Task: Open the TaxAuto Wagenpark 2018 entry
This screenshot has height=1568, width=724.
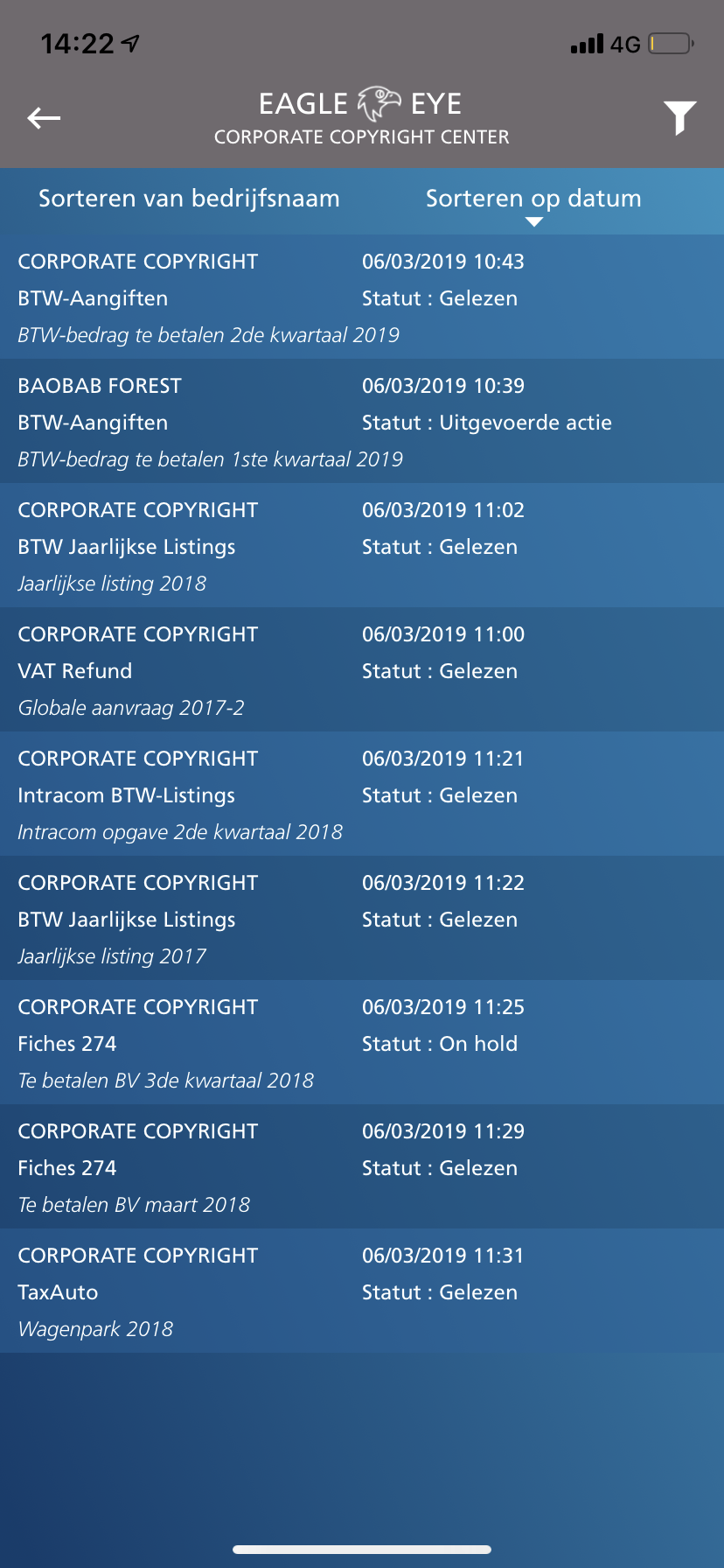Action: click(x=362, y=1291)
